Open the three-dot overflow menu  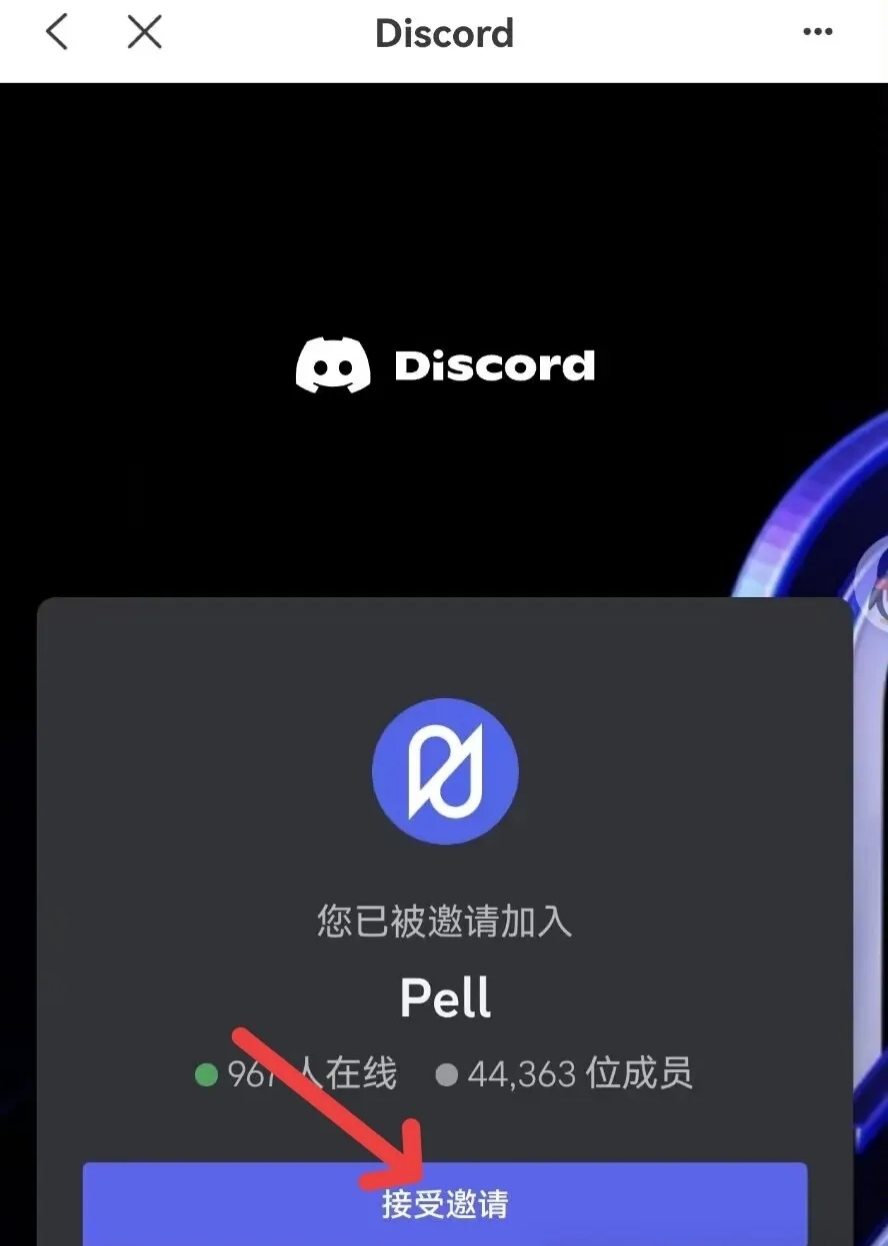(x=817, y=32)
